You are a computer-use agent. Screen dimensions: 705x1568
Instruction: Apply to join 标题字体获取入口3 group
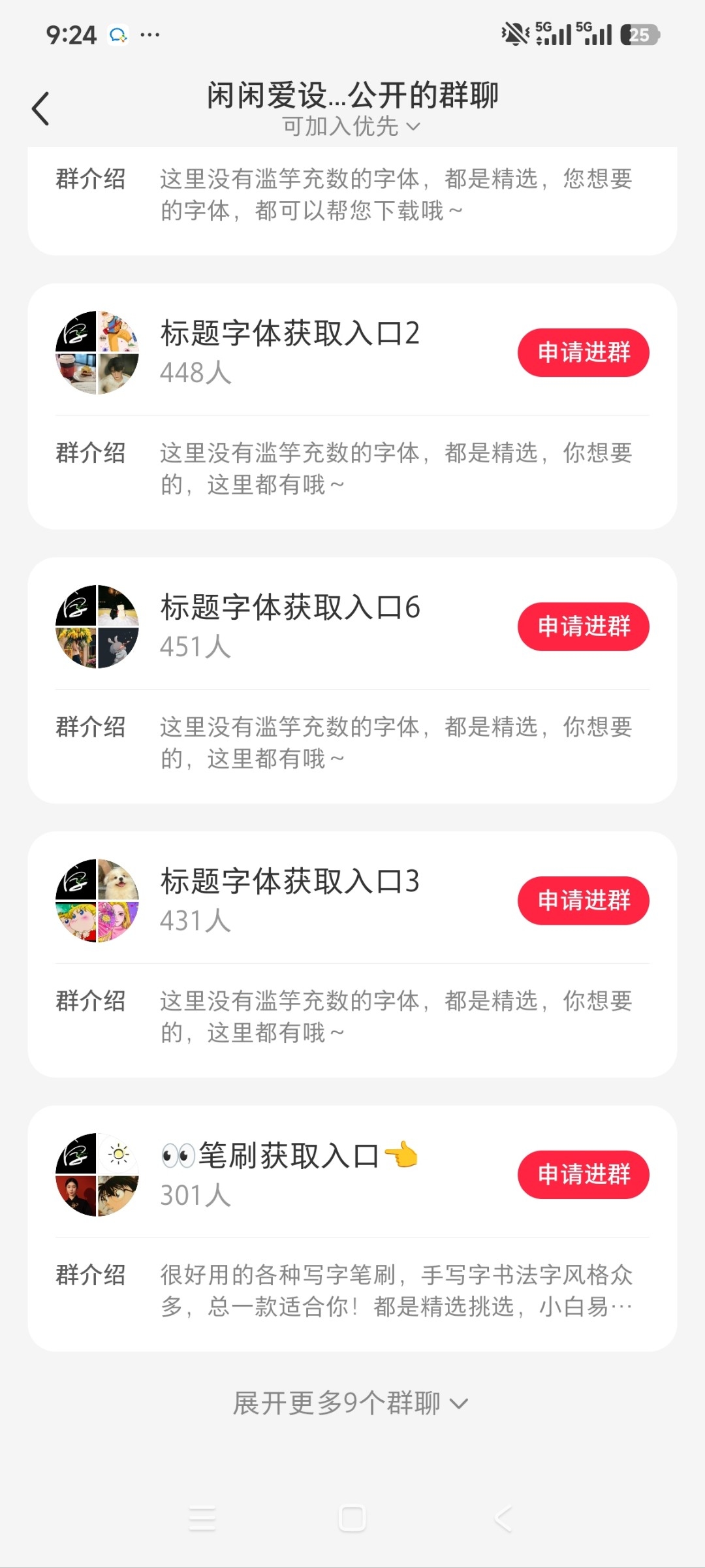pyautogui.click(x=583, y=901)
